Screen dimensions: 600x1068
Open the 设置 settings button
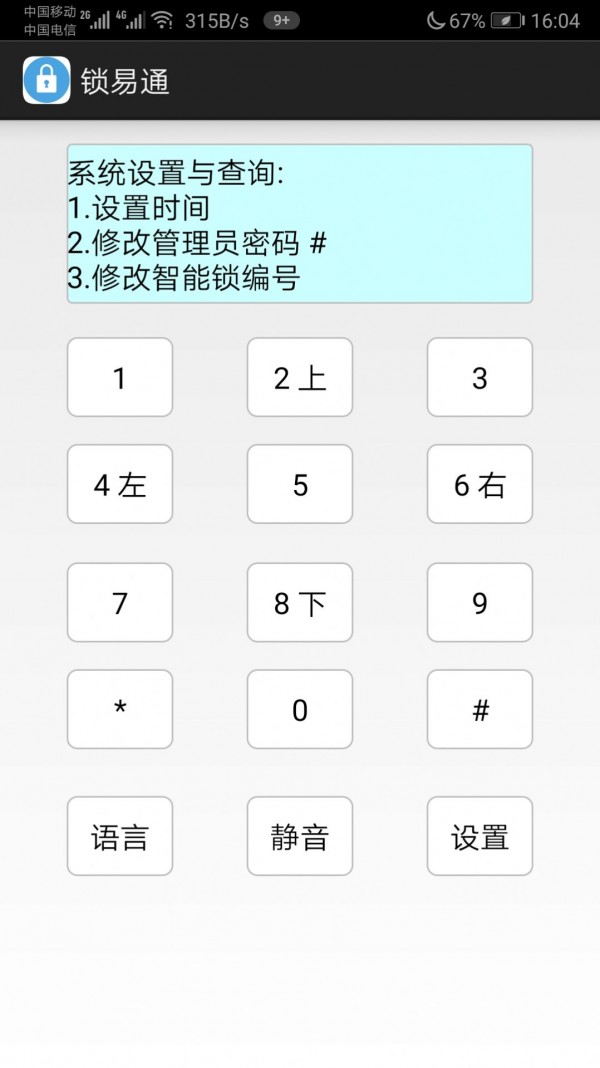[x=480, y=836]
